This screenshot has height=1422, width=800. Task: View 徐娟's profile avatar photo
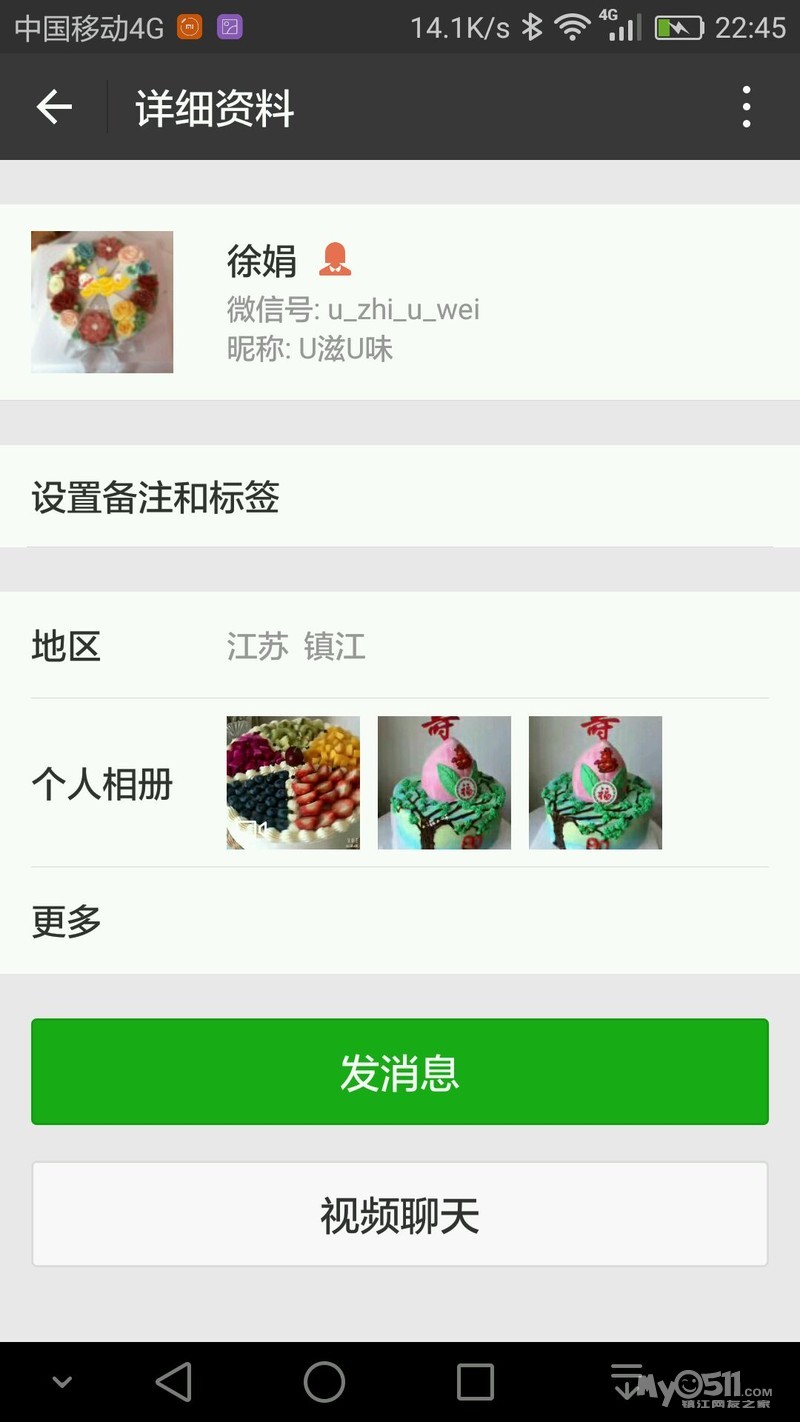pyautogui.click(x=102, y=302)
